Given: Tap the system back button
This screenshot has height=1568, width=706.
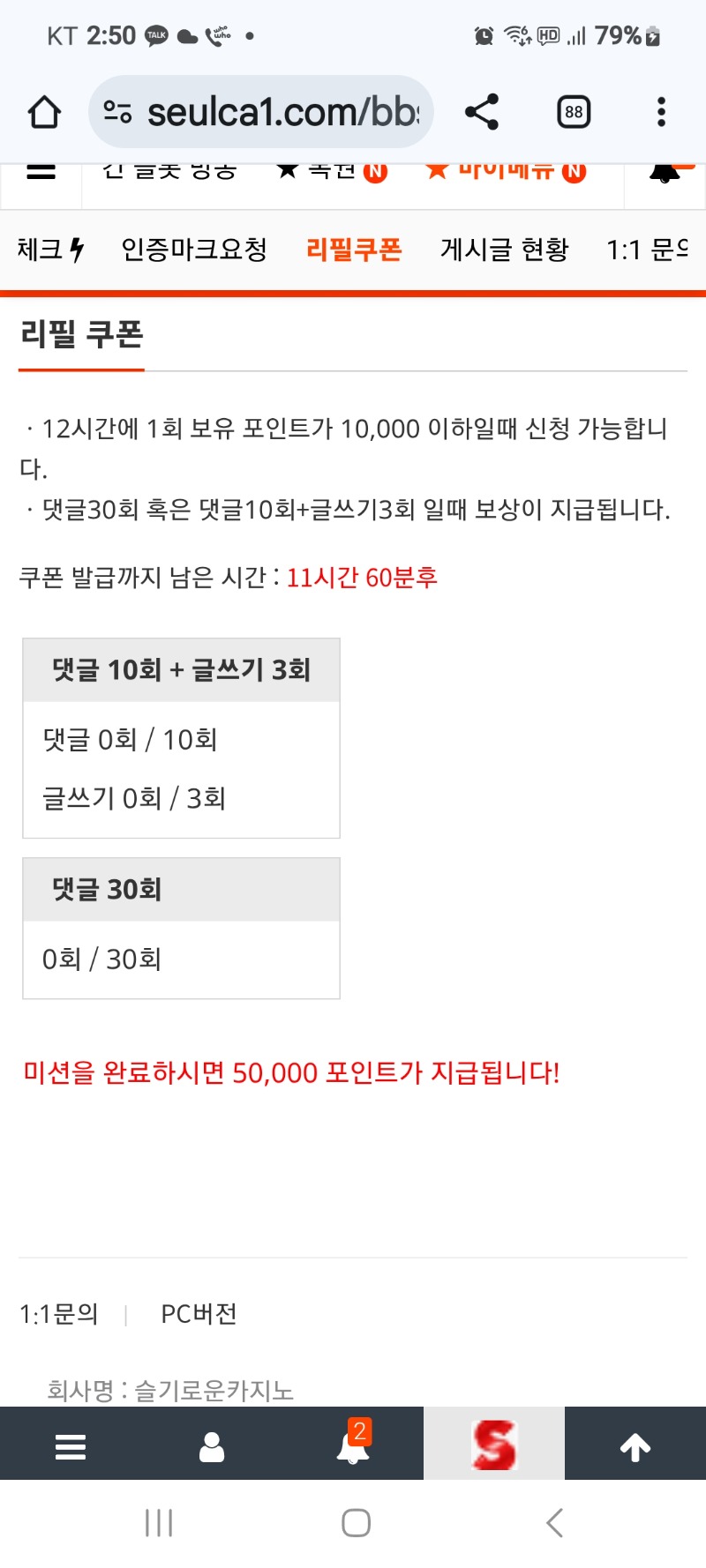Looking at the screenshot, I should [554, 1523].
